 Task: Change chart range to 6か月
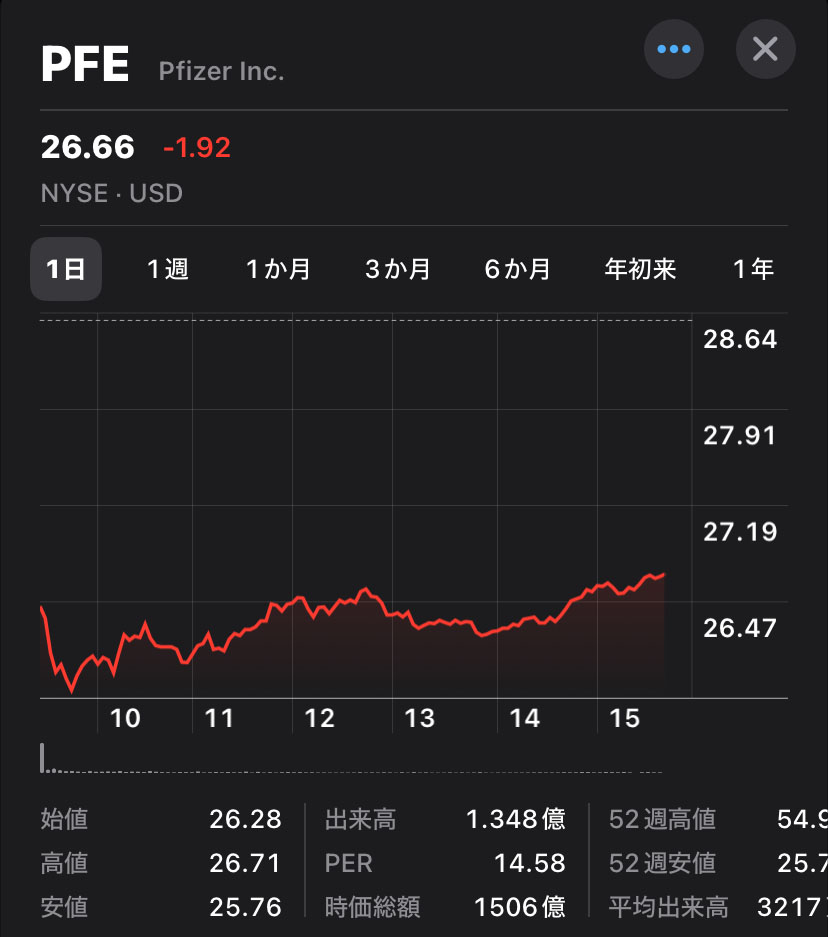(x=518, y=269)
